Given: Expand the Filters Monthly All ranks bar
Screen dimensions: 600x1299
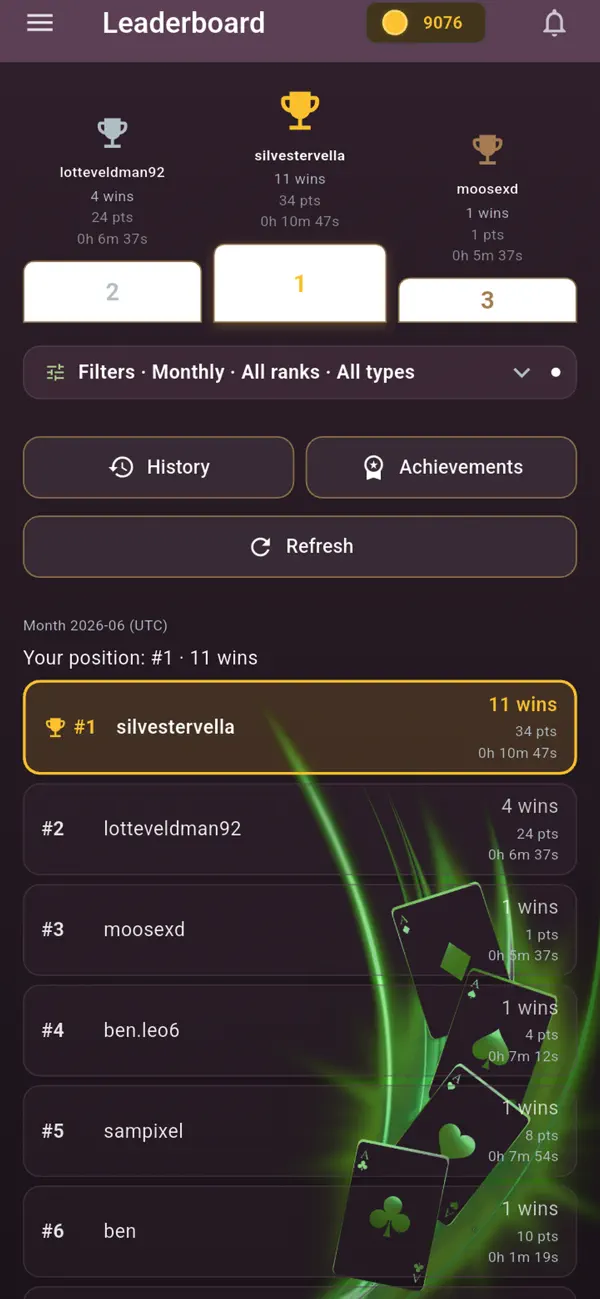Looking at the screenshot, I should tap(300, 372).
